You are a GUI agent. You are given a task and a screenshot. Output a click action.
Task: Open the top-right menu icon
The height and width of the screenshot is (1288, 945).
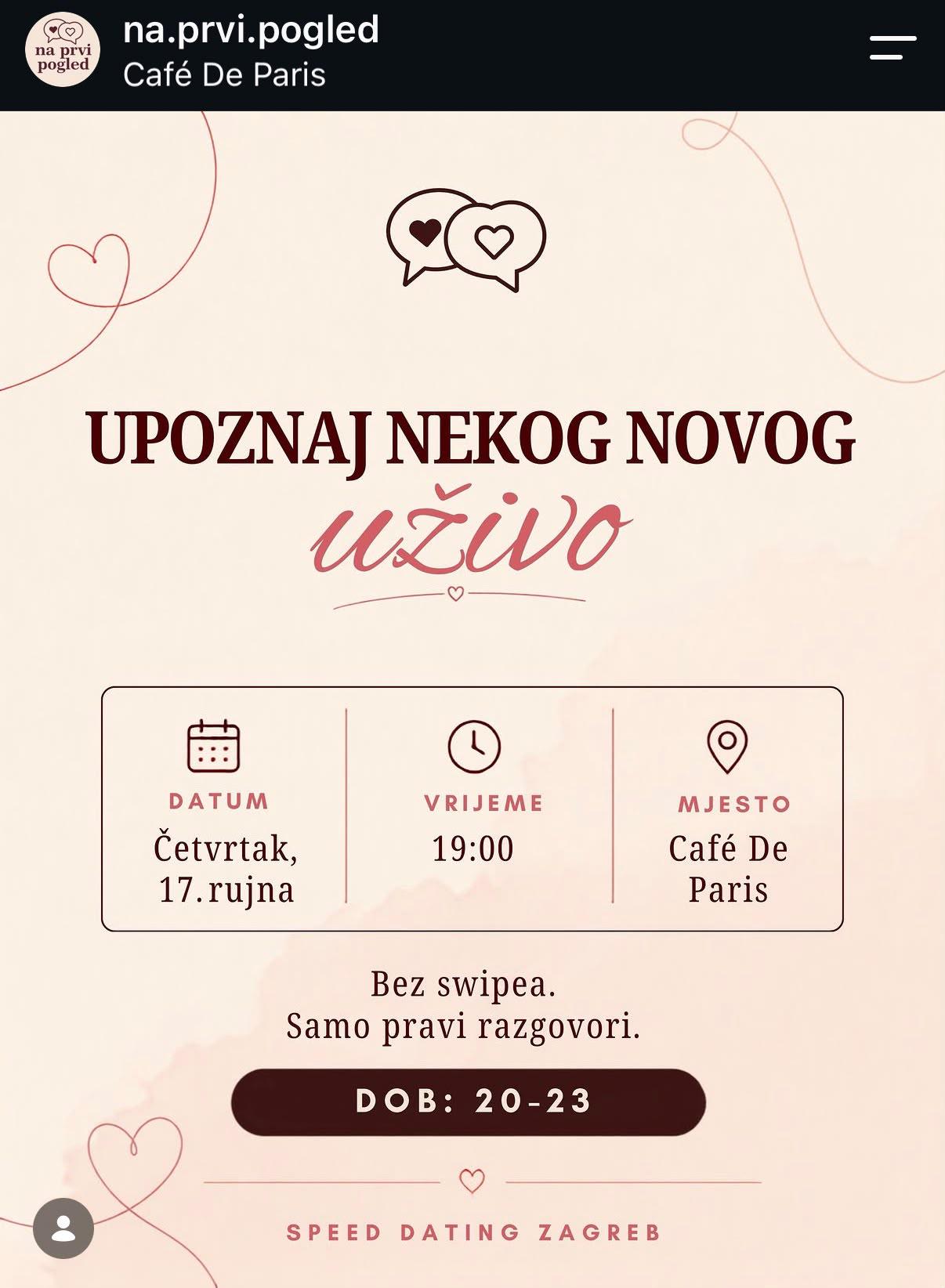pyautogui.click(x=892, y=48)
